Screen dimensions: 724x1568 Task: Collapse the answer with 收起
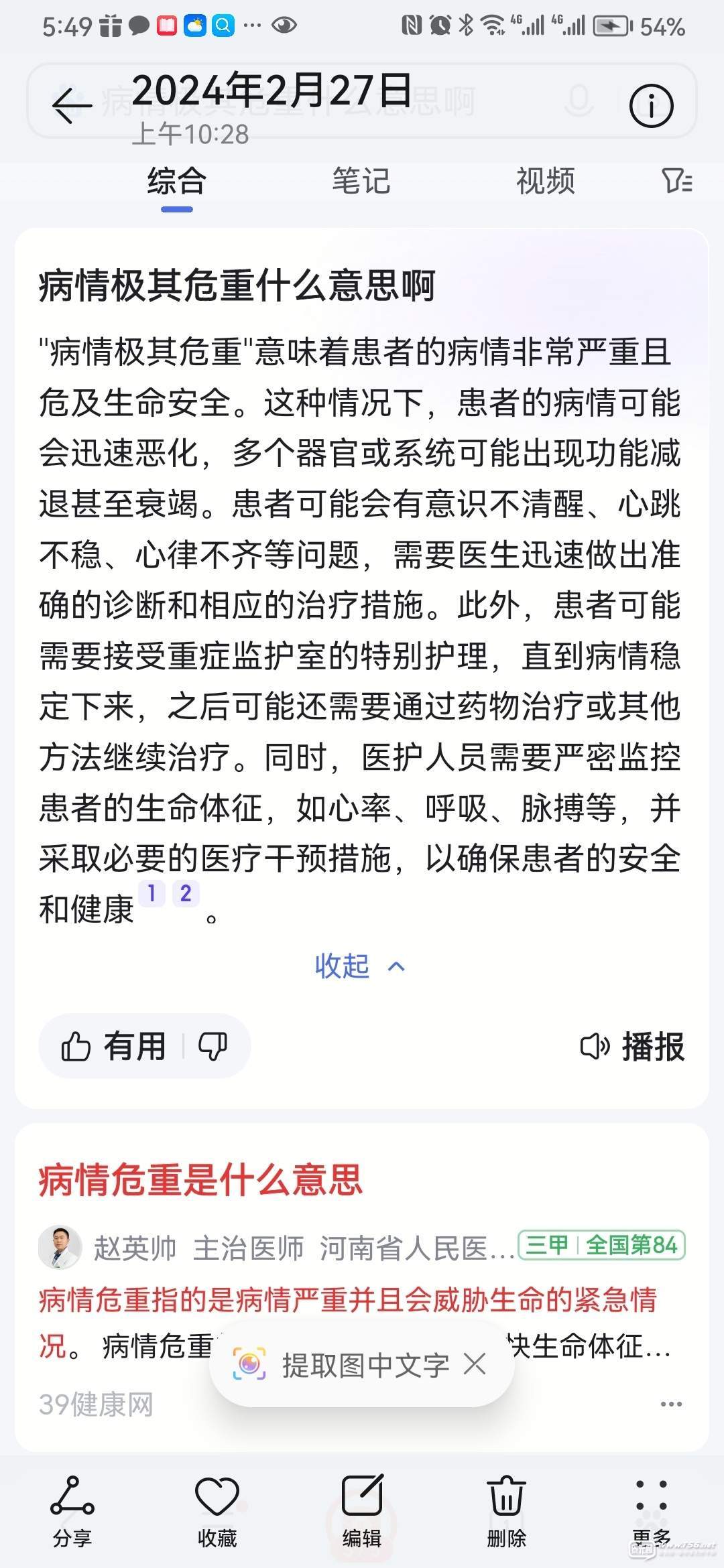tap(360, 966)
